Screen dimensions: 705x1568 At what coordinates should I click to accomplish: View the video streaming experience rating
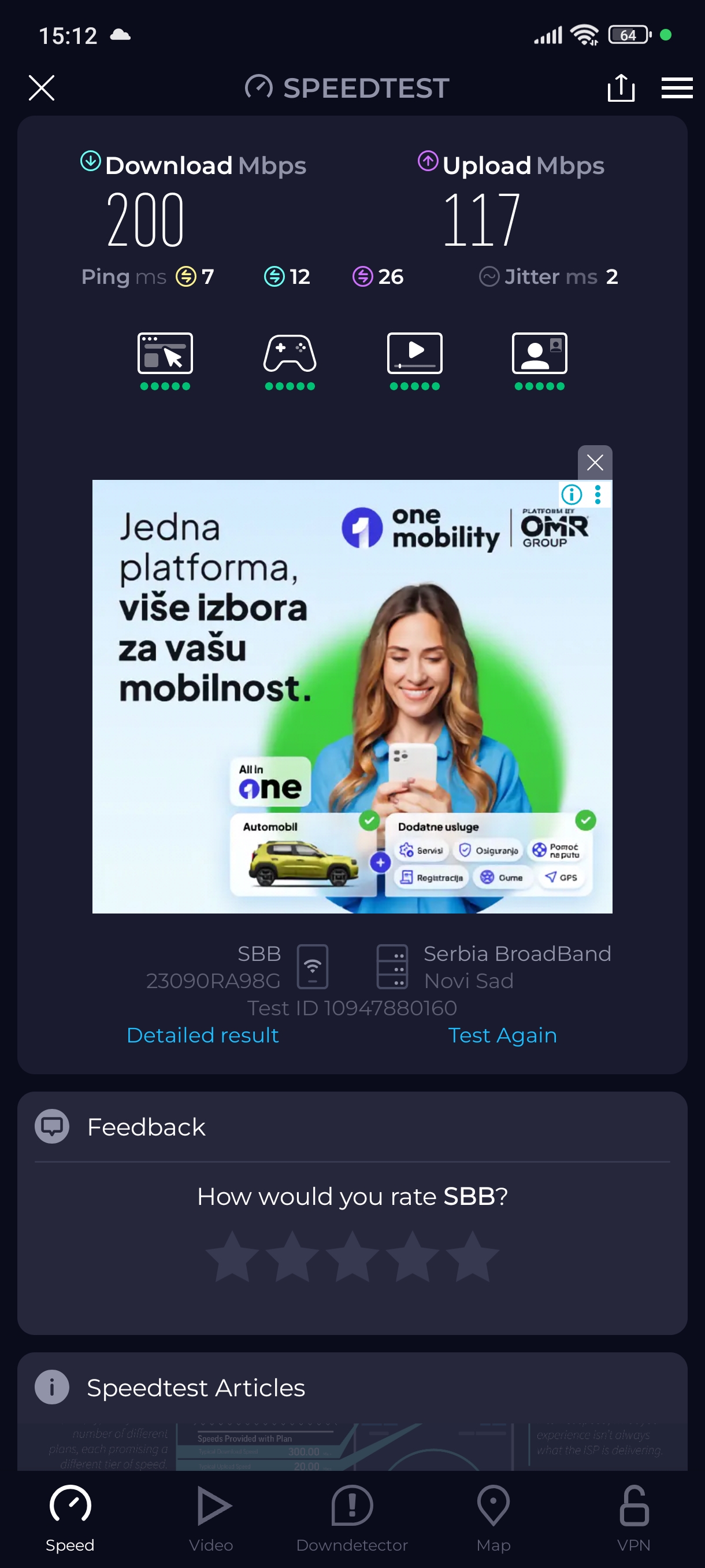414,360
